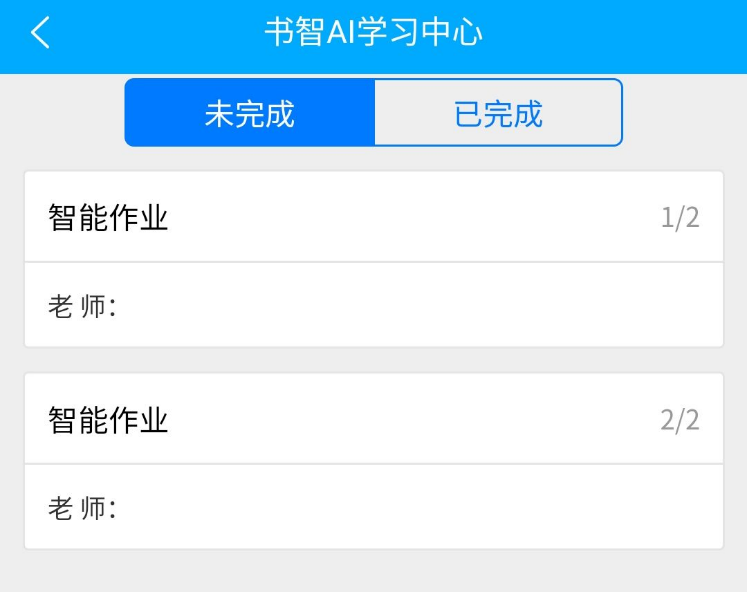The image size is (747, 592).
Task: Go back from 书智AI学习中心
Action: (40, 33)
